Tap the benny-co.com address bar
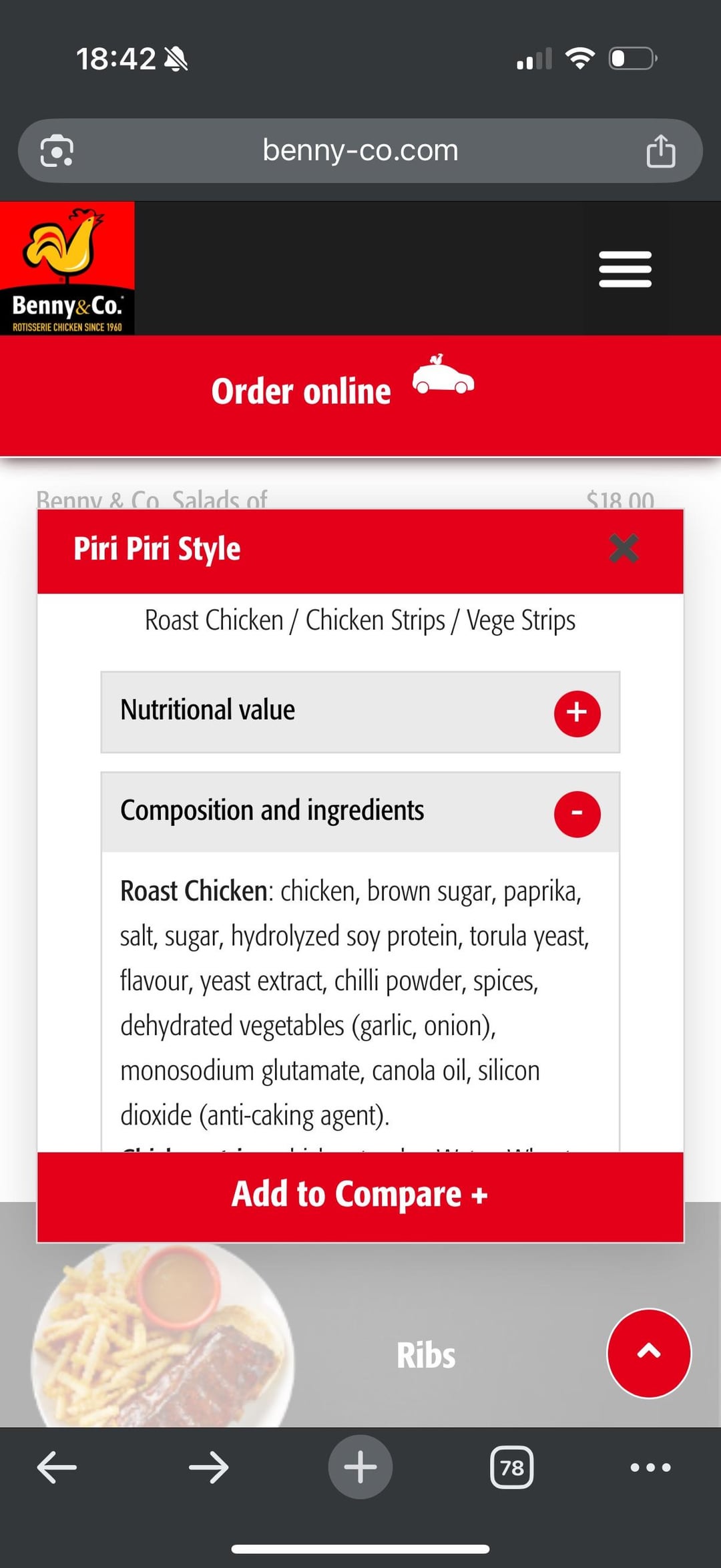The width and height of the screenshot is (721, 1568). (x=360, y=151)
